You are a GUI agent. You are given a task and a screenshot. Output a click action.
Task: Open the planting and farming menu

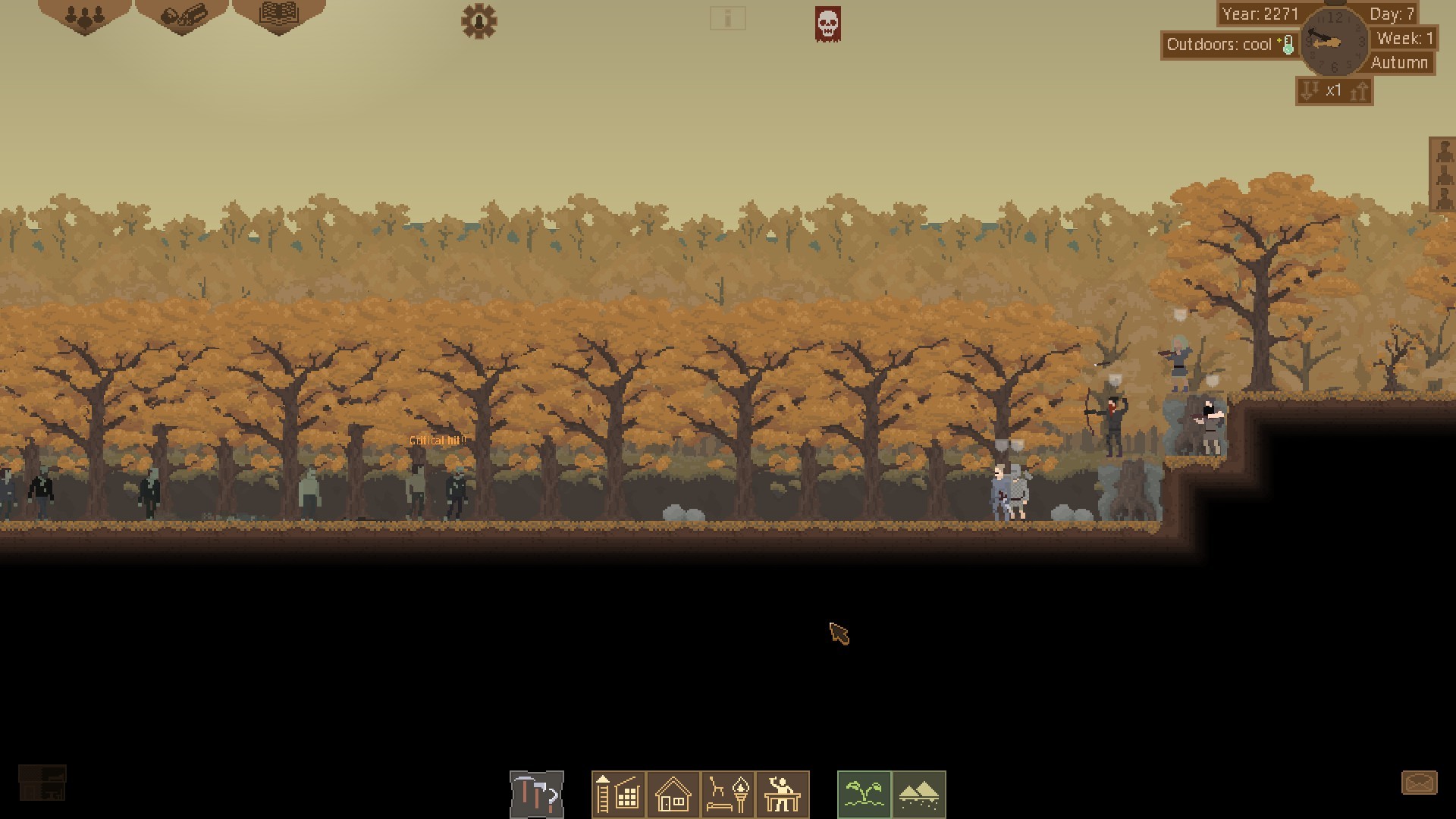pos(864,795)
